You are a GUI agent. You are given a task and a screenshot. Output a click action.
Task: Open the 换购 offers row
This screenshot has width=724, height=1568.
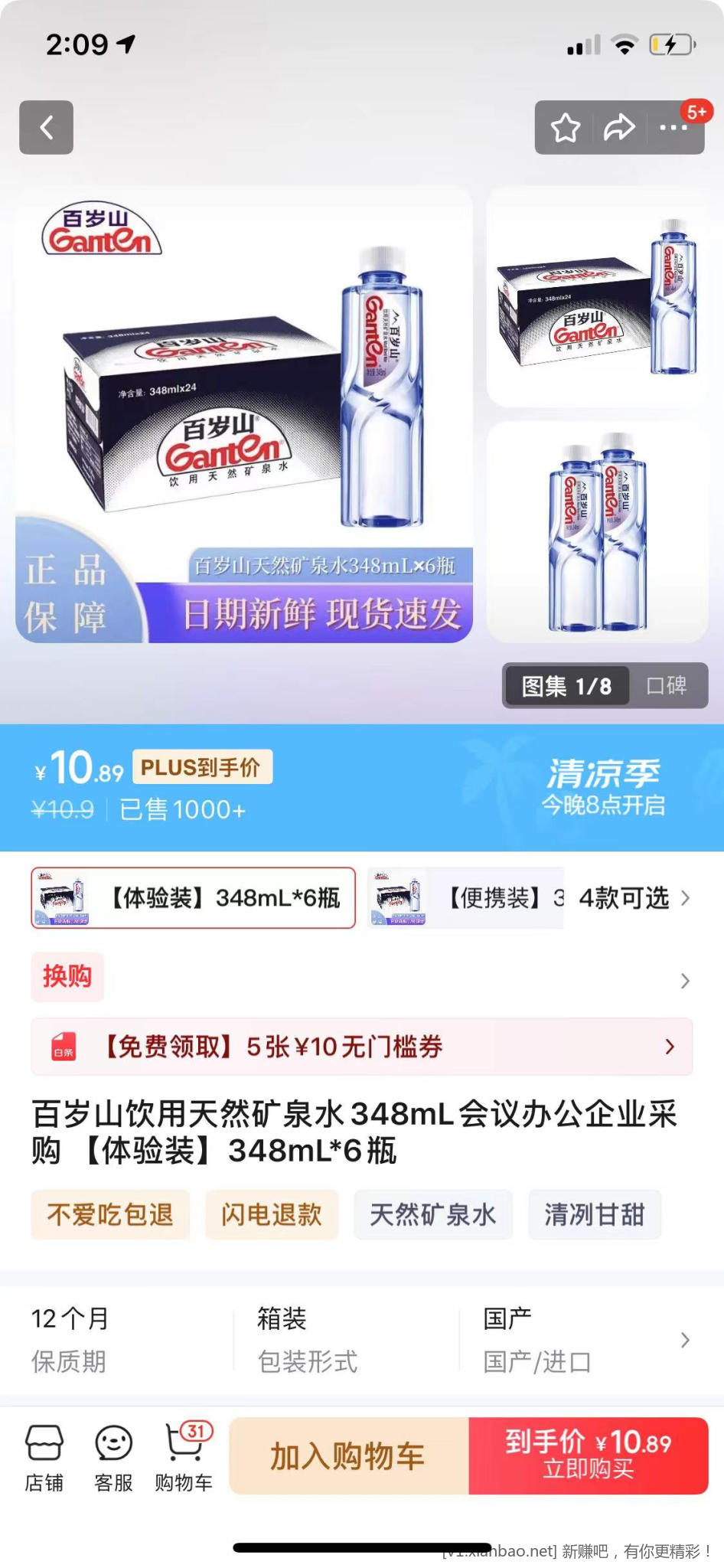pyautogui.click(x=361, y=978)
